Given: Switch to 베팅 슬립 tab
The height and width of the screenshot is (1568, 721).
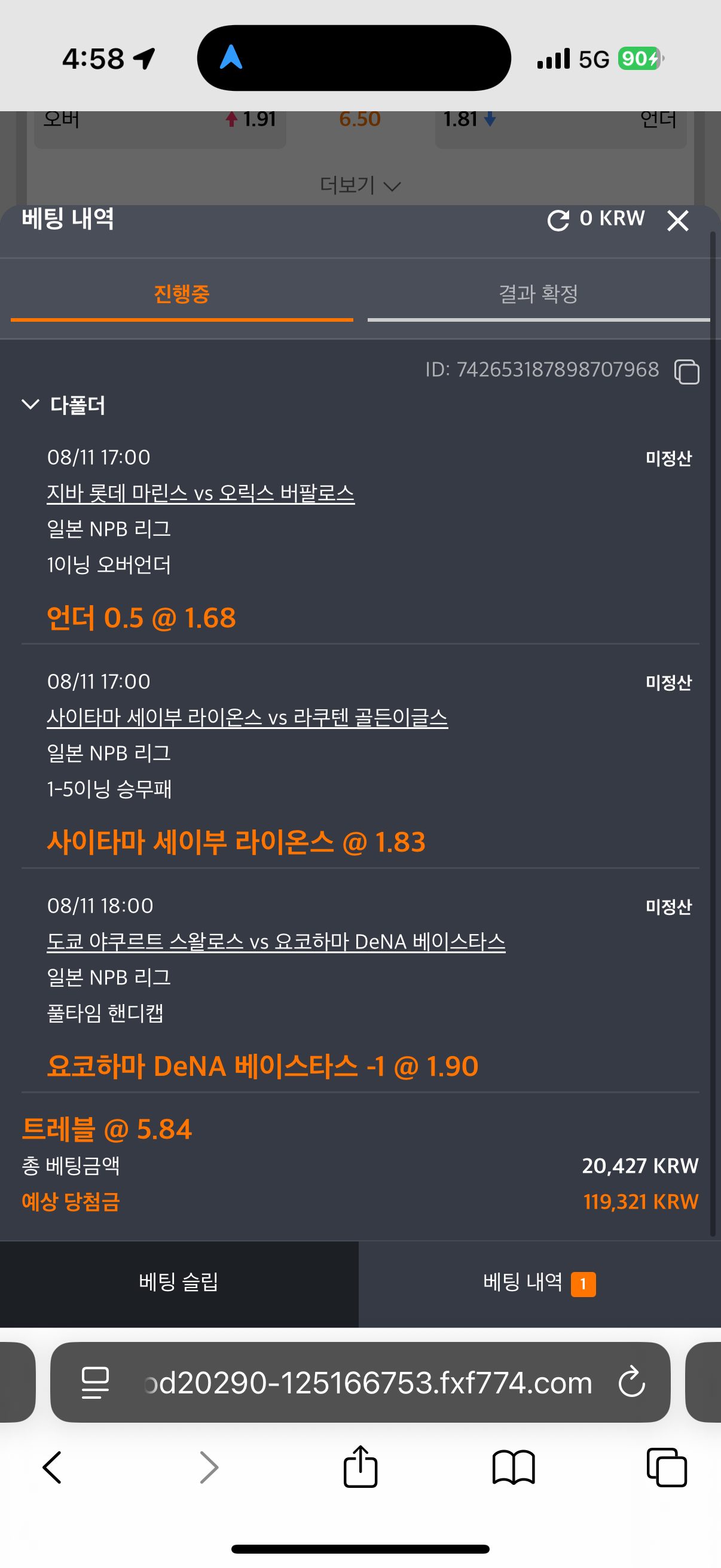Looking at the screenshot, I should pos(179,1283).
